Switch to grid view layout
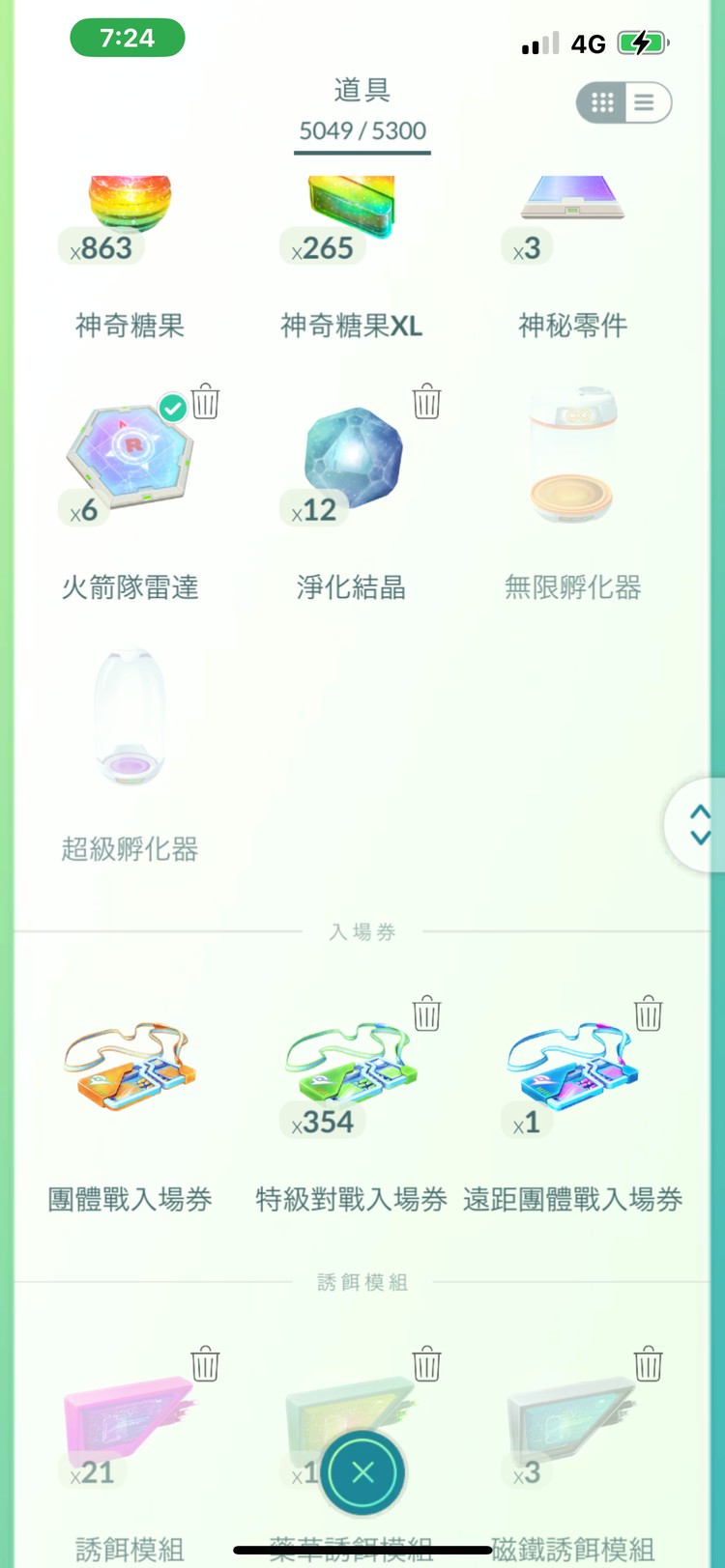This screenshot has width=725, height=1568. tap(601, 102)
